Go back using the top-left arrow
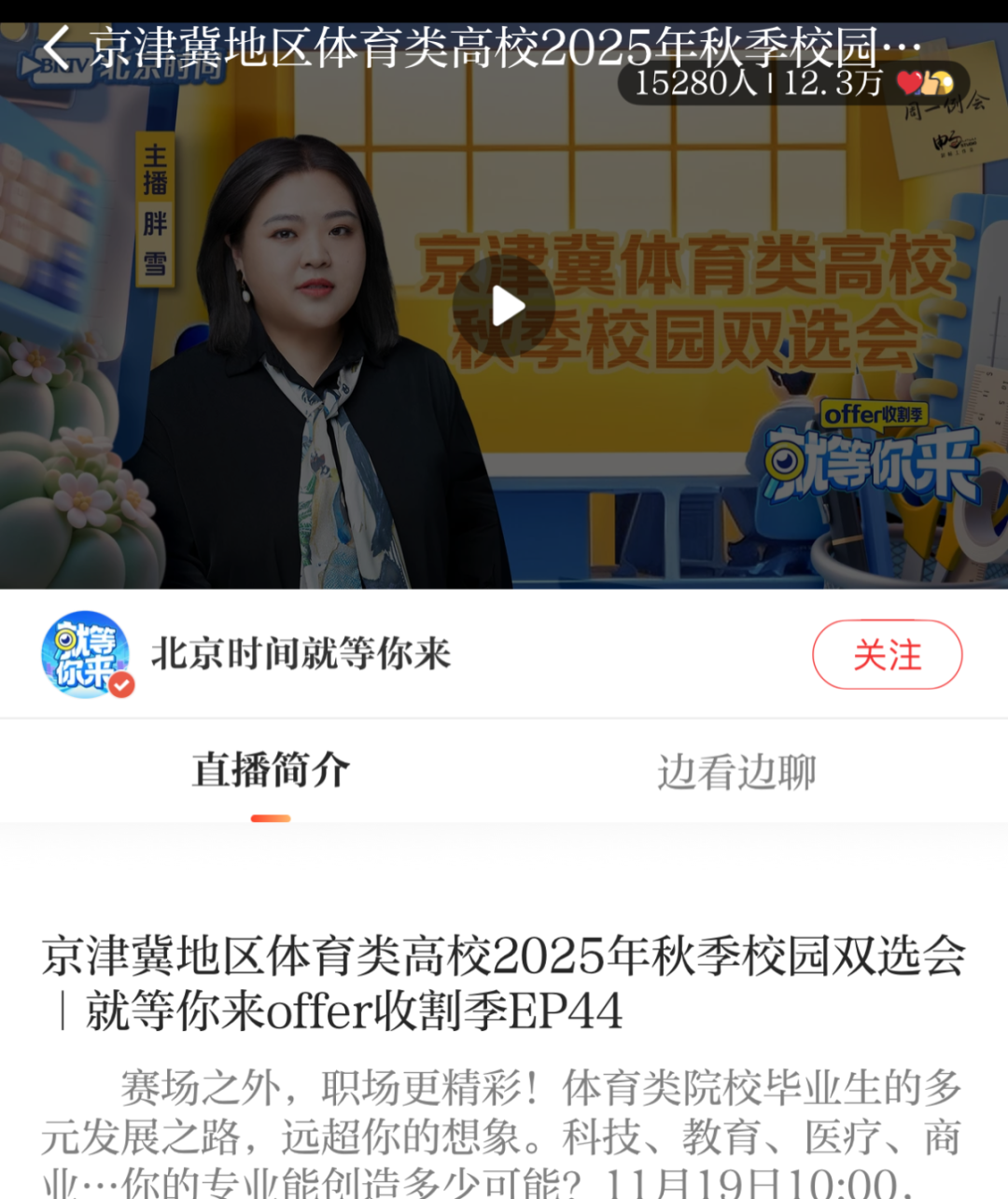 coord(58,47)
